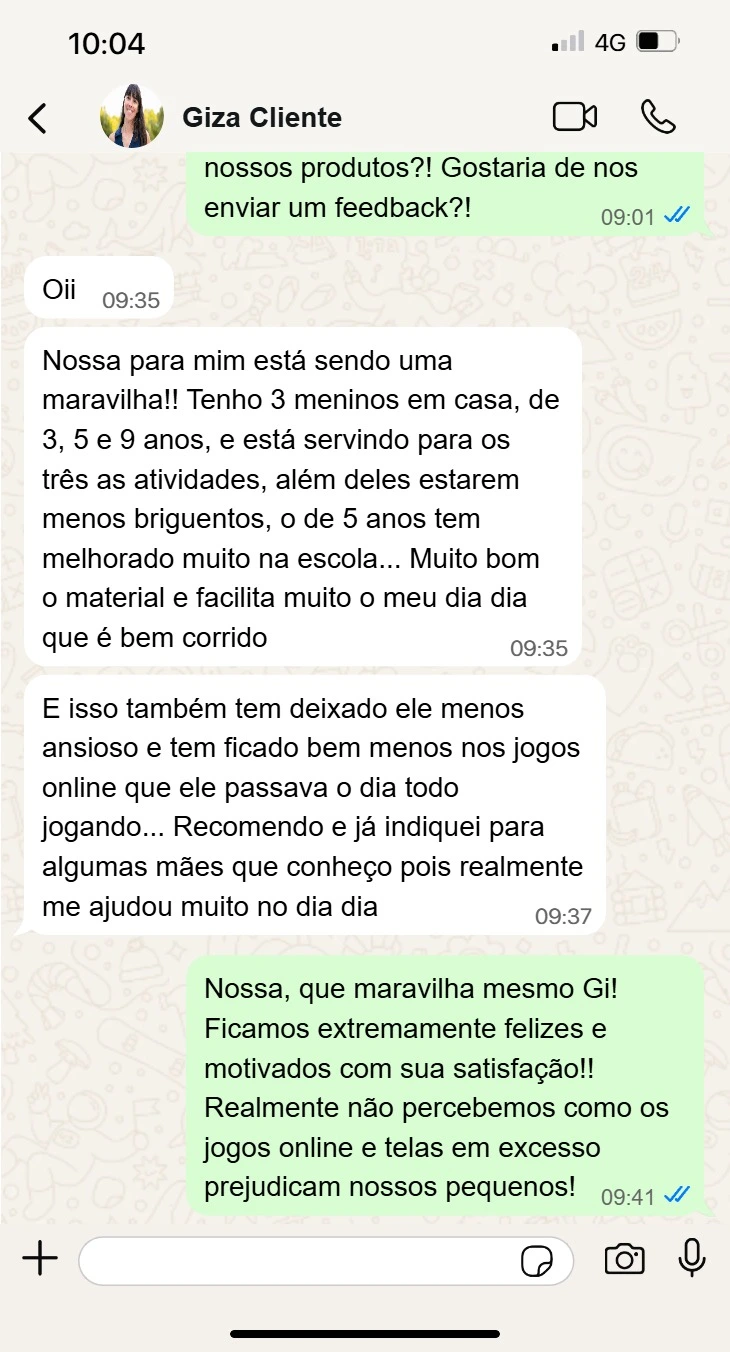Open the camera to send a photo
This screenshot has width=730, height=1352.
624,1259
